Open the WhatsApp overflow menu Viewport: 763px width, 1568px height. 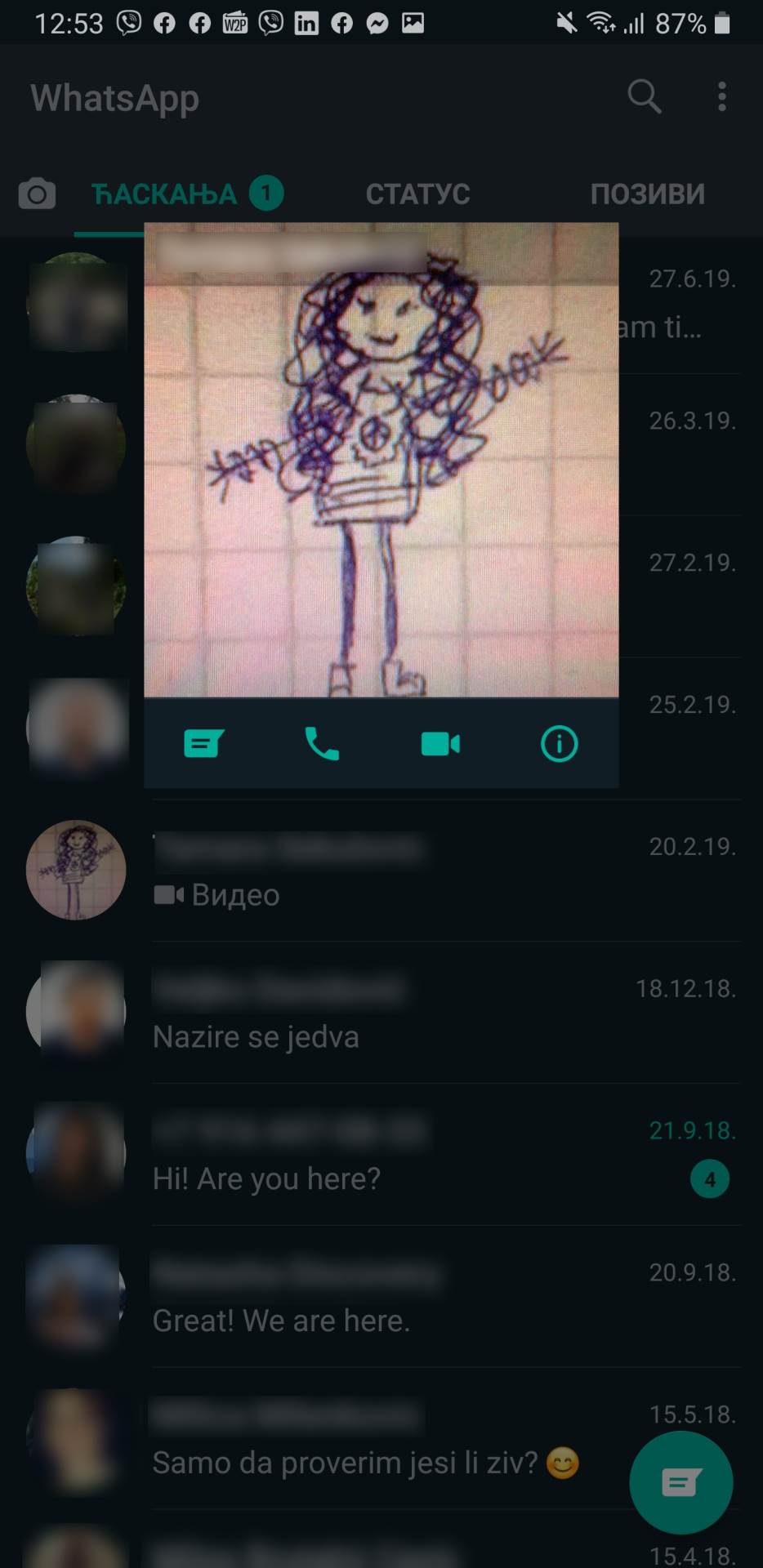[722, 96]
